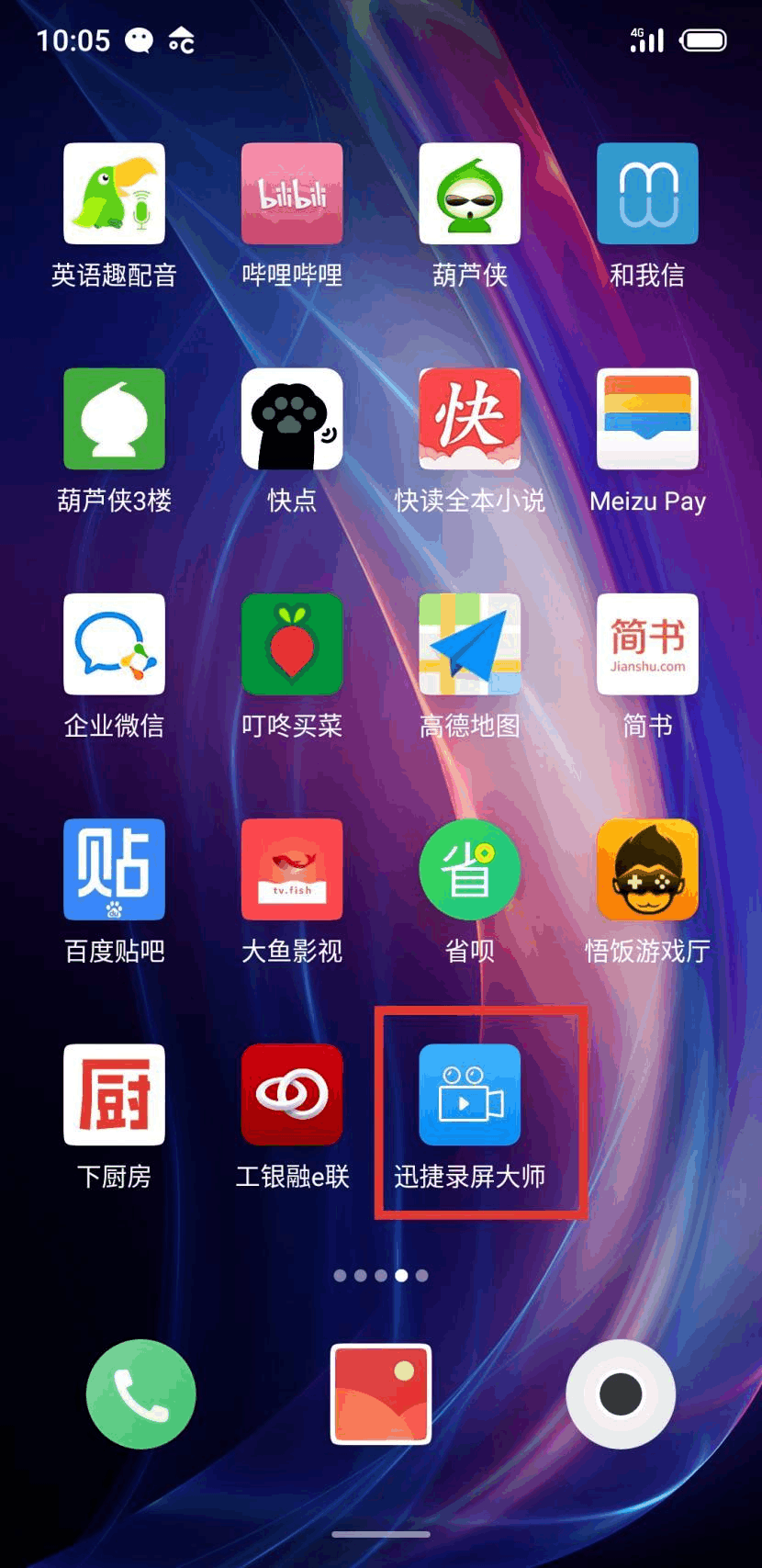The width and height of the screenshot is (762, 1568).
Task: Open the green phone dialer in dock
Action: tap(140, 1393)
